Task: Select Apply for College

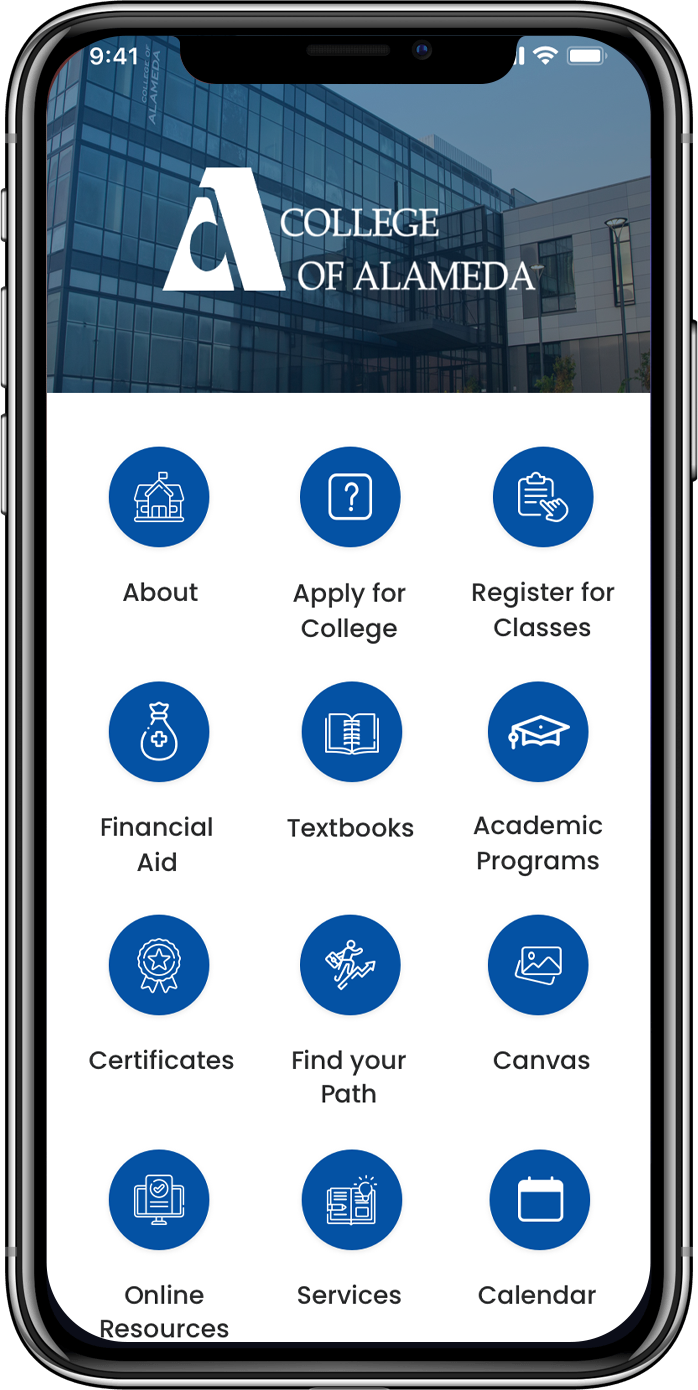Action: pyautogui.click(x=350, y=497)
